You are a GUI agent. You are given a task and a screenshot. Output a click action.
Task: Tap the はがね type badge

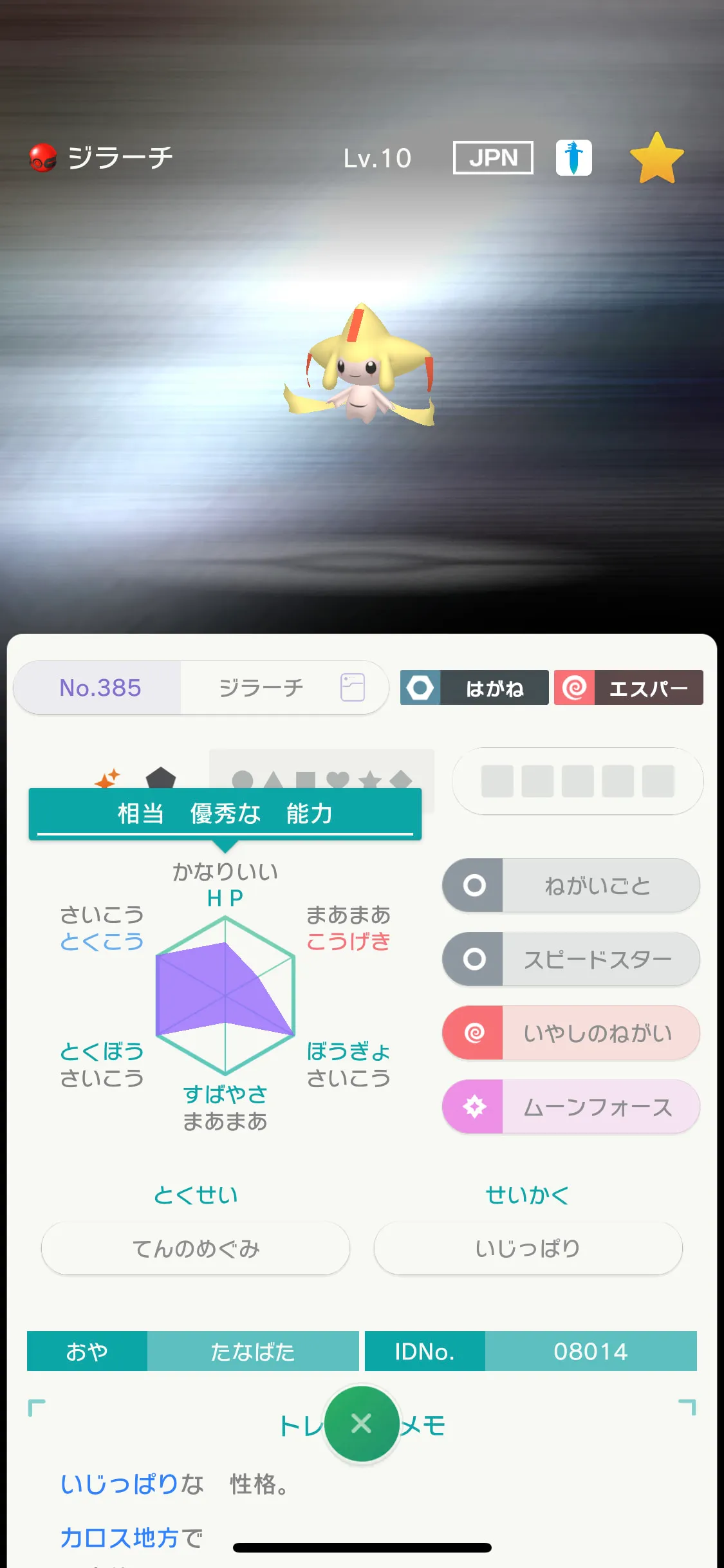(x=474, y=687)
